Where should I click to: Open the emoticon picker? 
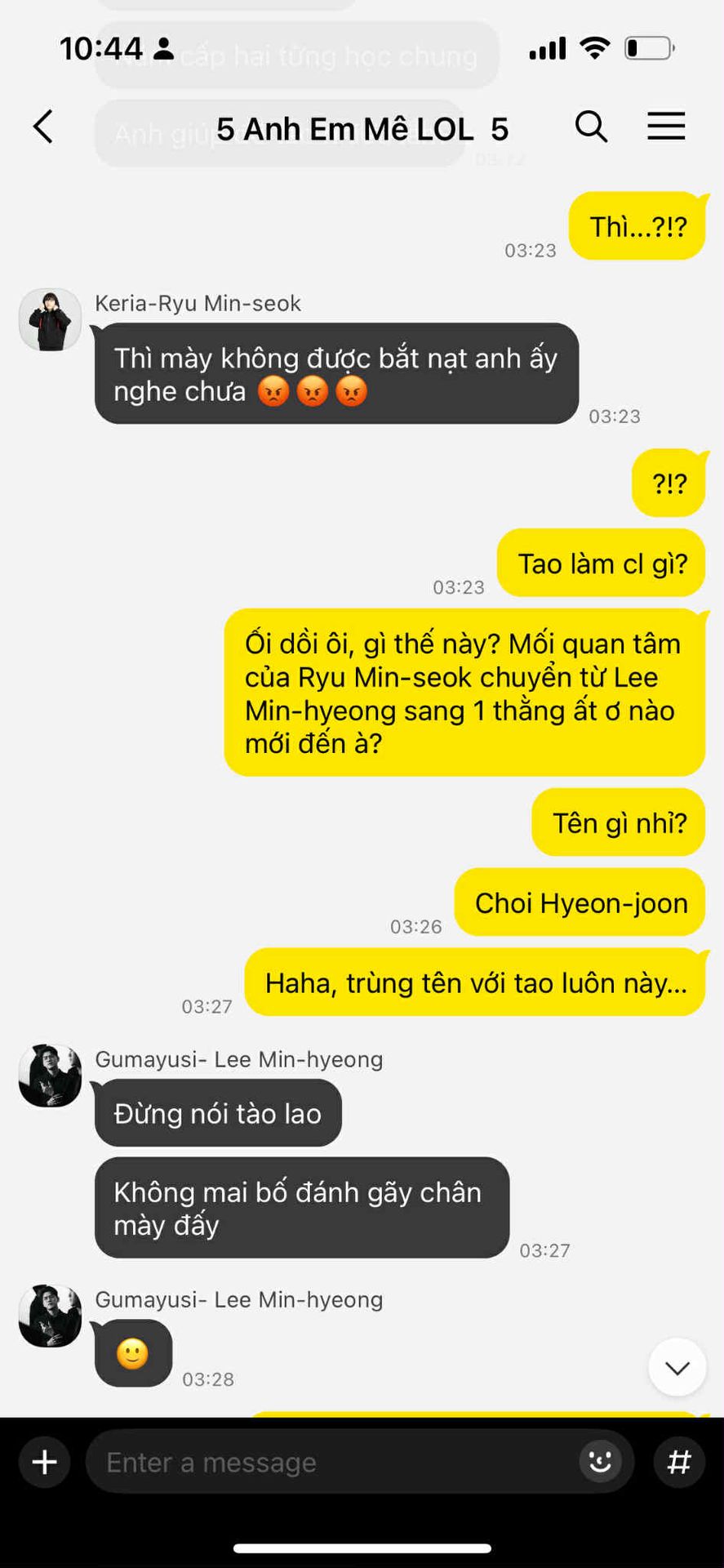(600, 1462)
